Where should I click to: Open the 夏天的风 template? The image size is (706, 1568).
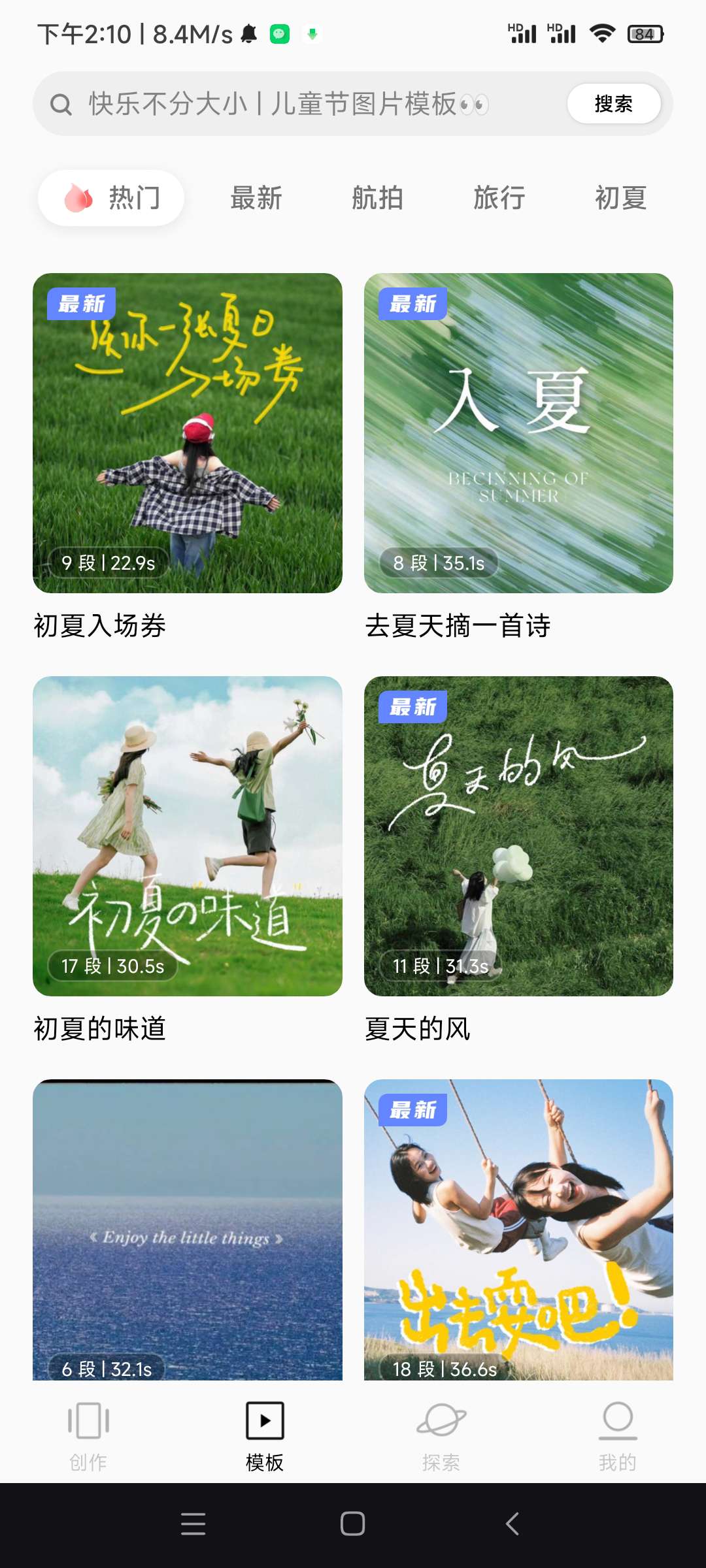(x=518, y=836)
